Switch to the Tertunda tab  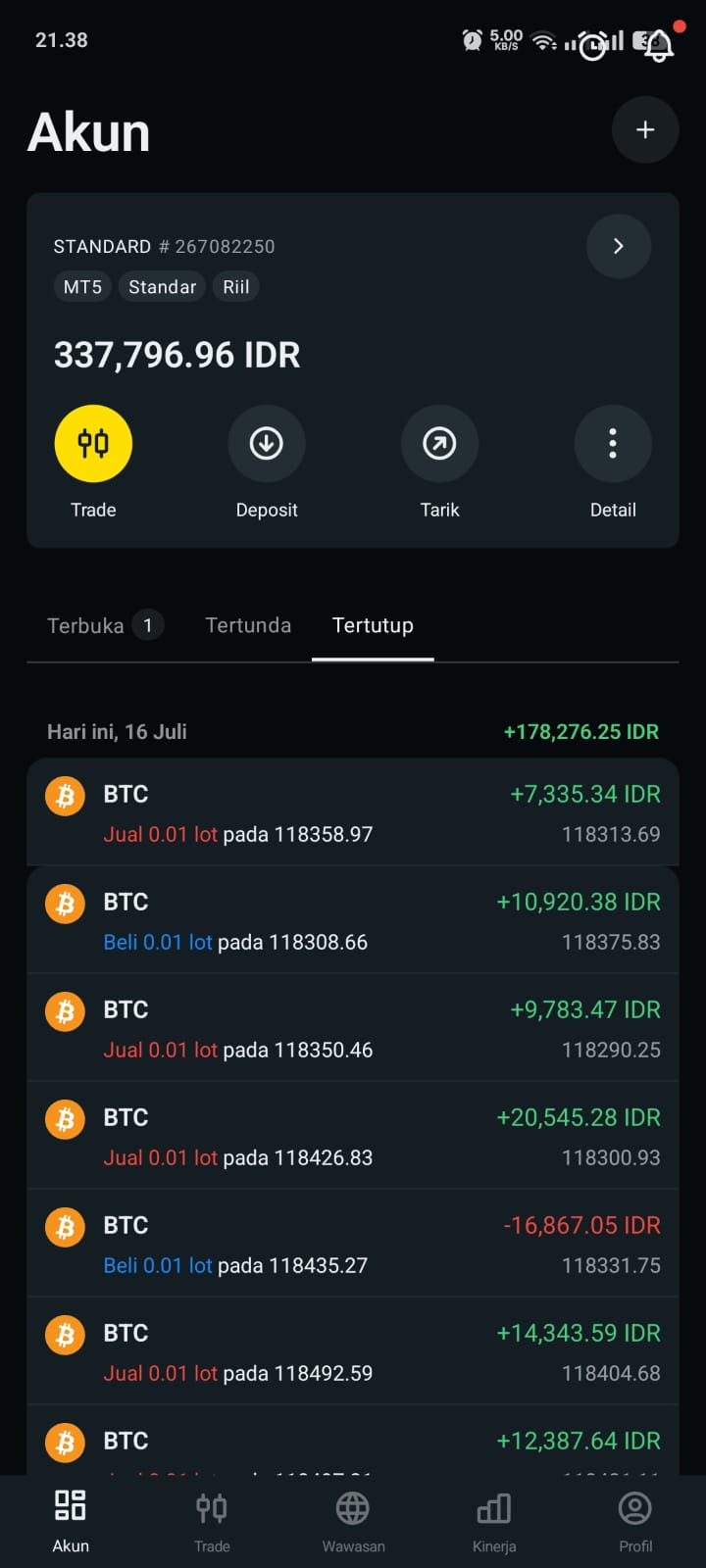click(248, 625)
